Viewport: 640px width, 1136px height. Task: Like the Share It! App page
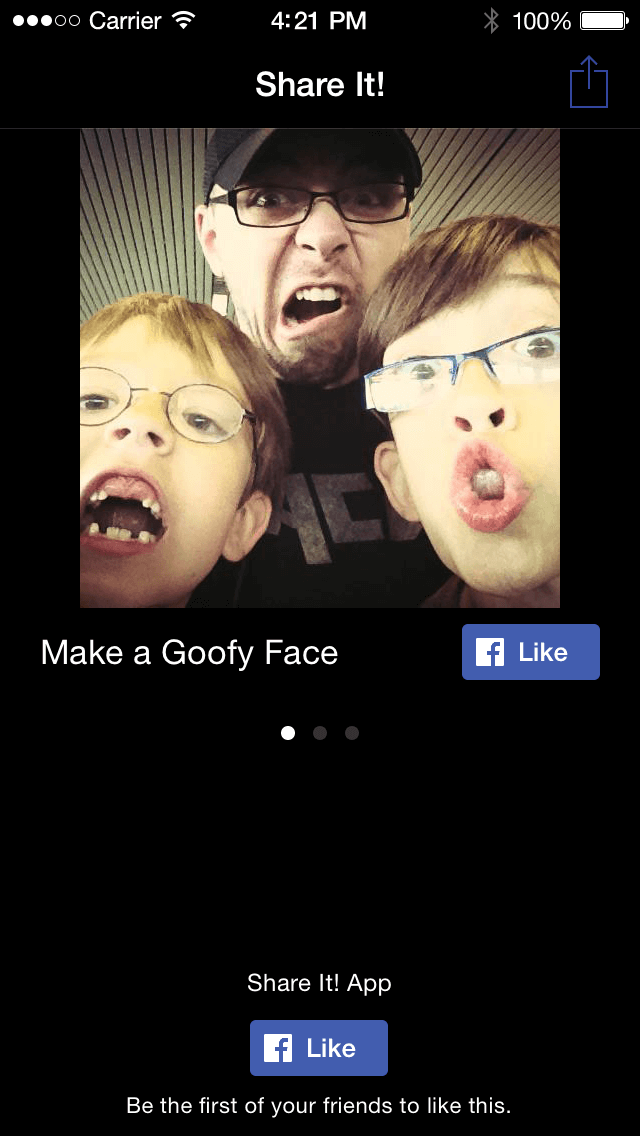pos(319,1048)
